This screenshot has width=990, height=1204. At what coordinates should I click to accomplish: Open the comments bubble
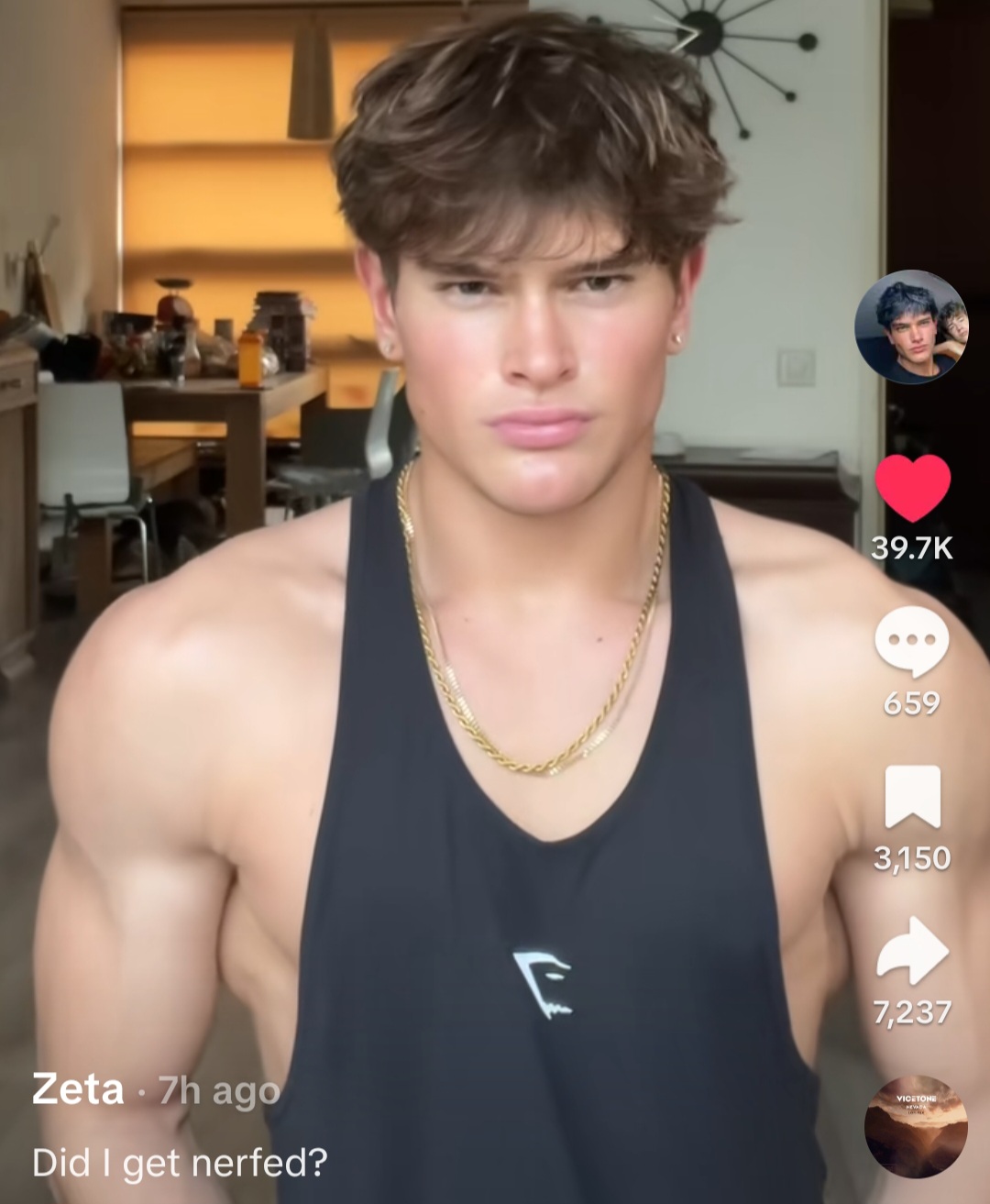pos(911,641)
